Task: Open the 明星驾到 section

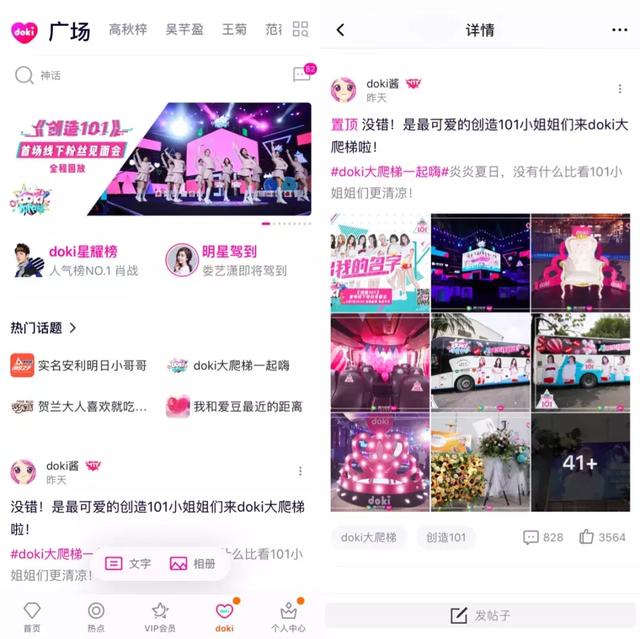Action: [x=228, y=260]
